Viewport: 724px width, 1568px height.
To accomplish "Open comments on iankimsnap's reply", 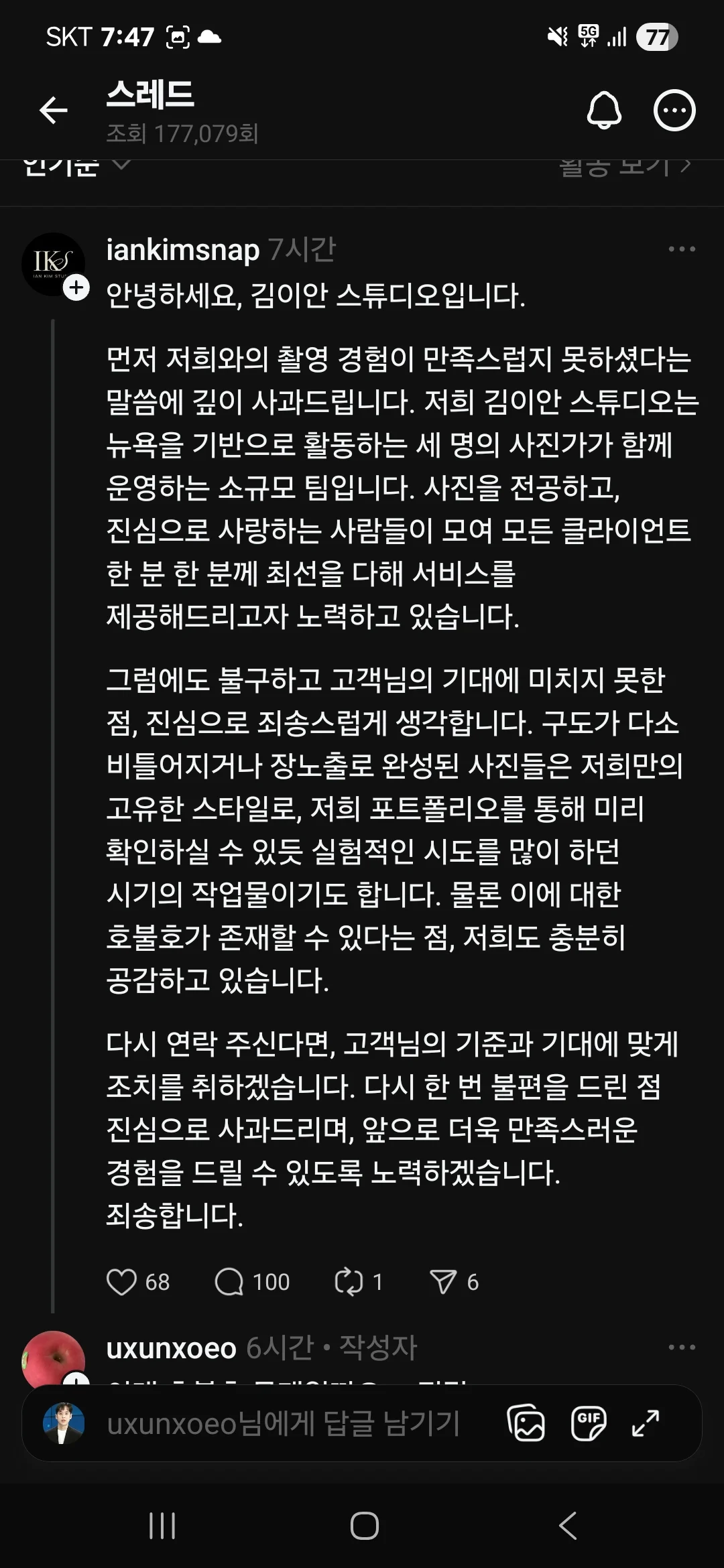I will tap(229, 1282).
